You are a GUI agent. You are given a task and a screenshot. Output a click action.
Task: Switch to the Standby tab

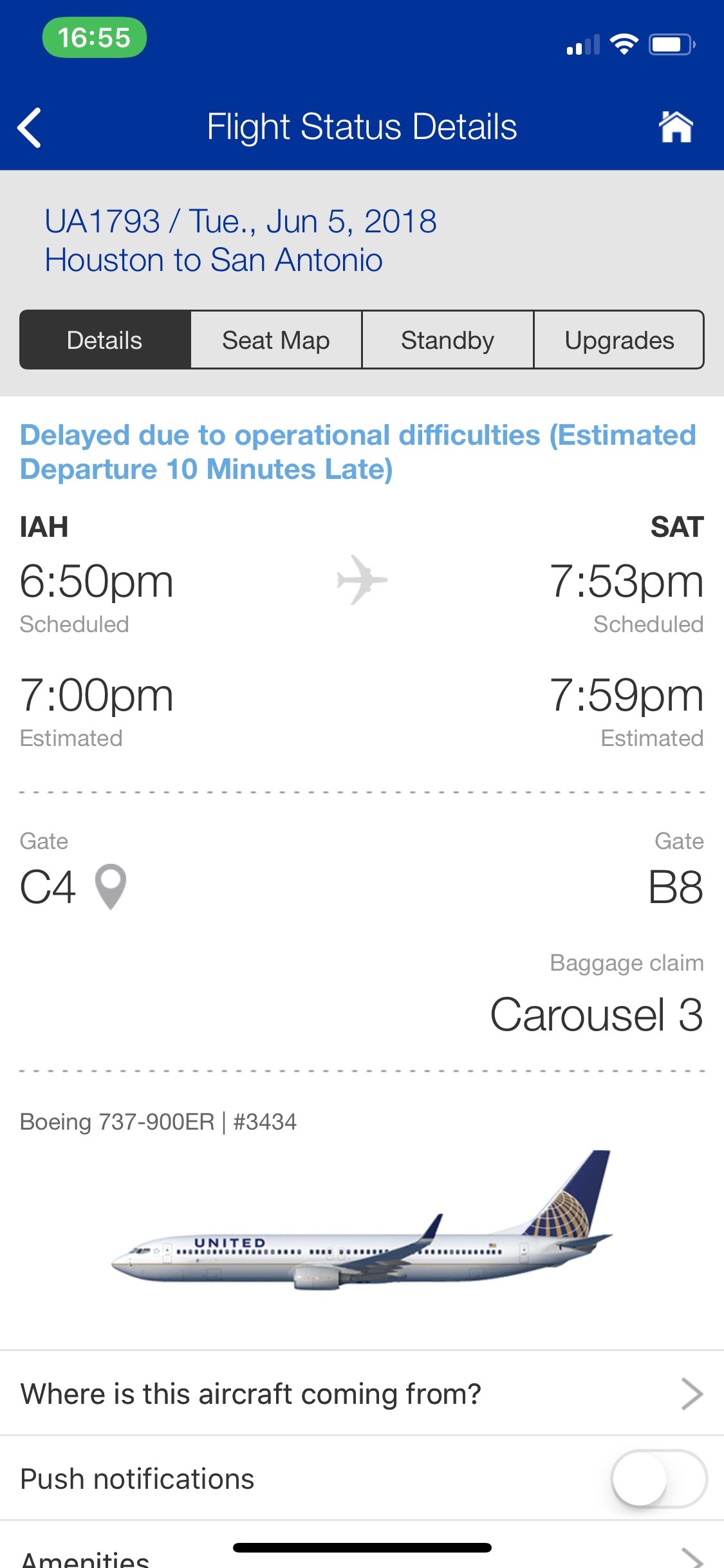click(448, 340)
